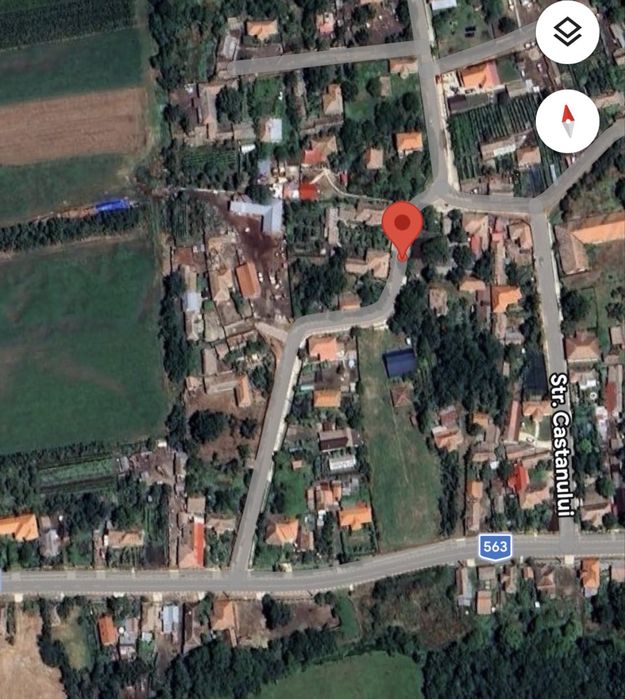The height and width of the screenshot is (699, 625).
Task: Tap the compass to reorient north
Action: tap(567, 122)
